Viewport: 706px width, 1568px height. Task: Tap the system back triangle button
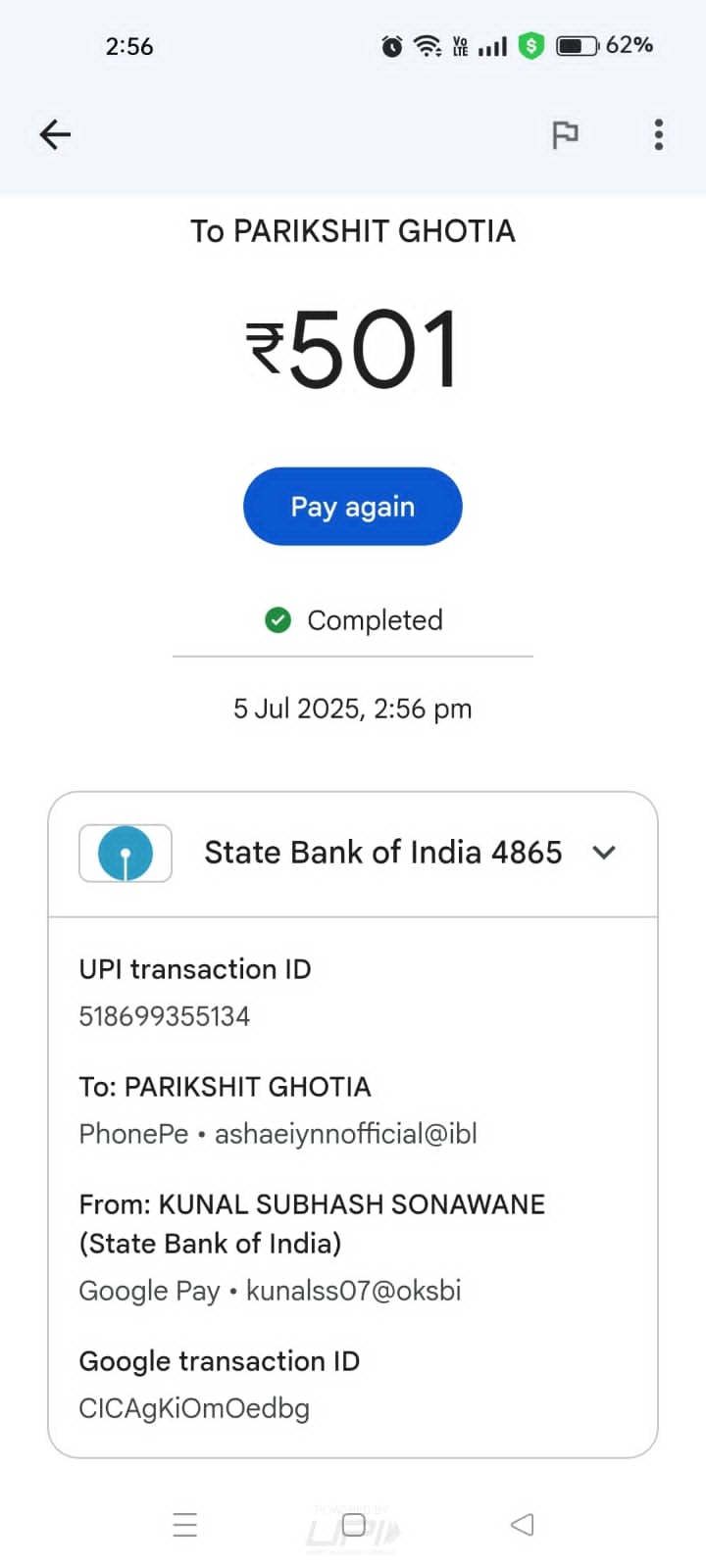[522, 1524]
